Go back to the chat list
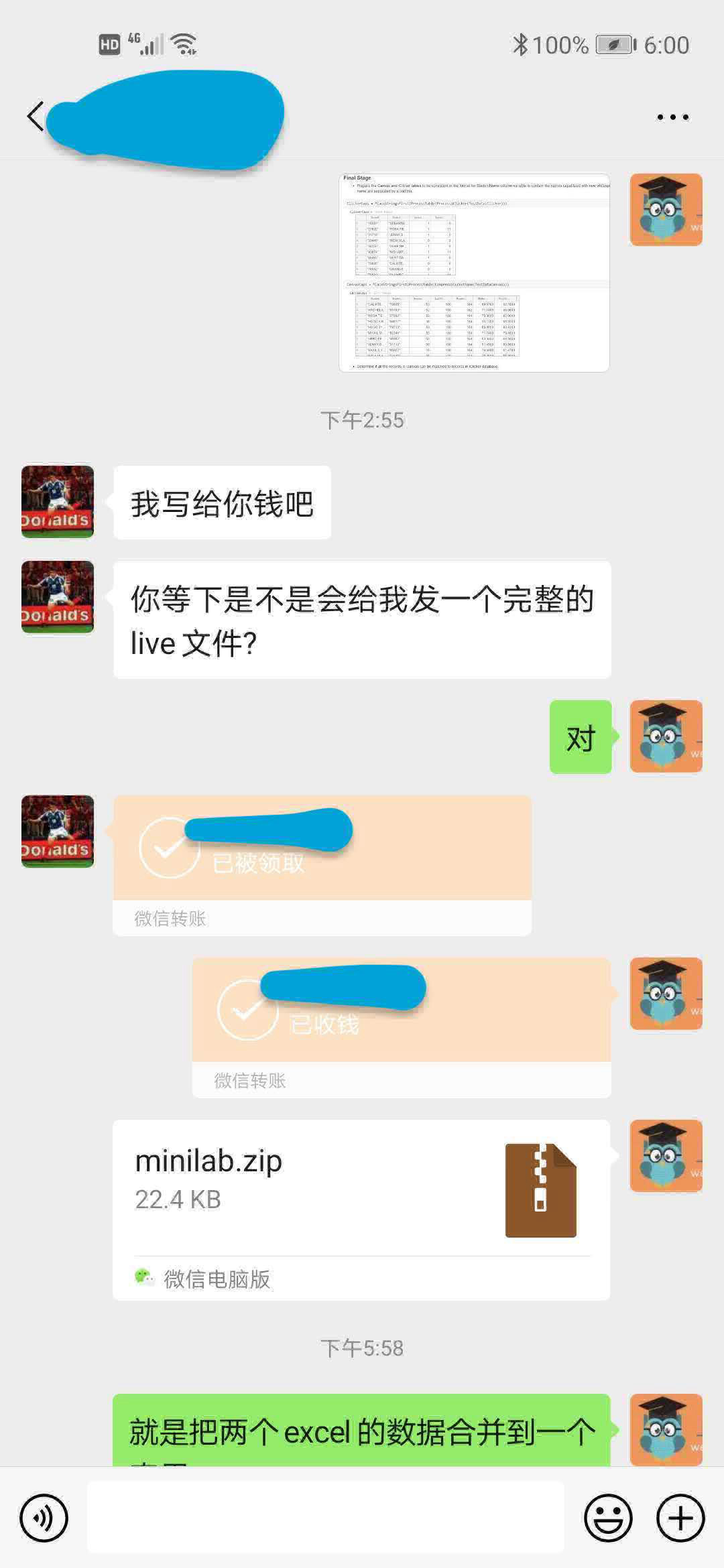The width and height of the screenshot is (724, 1568). (x=35, y=117)
